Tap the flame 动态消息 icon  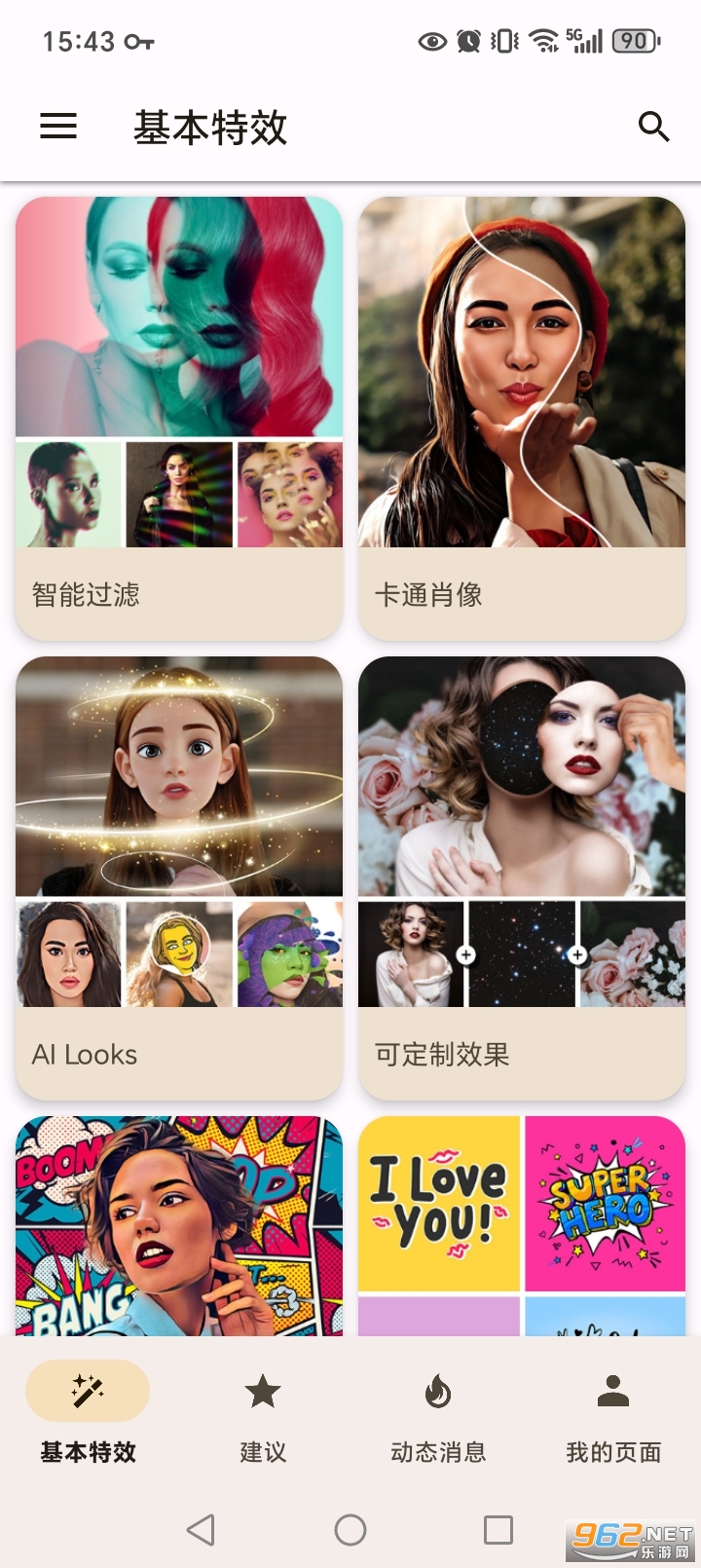point(437,1391)
